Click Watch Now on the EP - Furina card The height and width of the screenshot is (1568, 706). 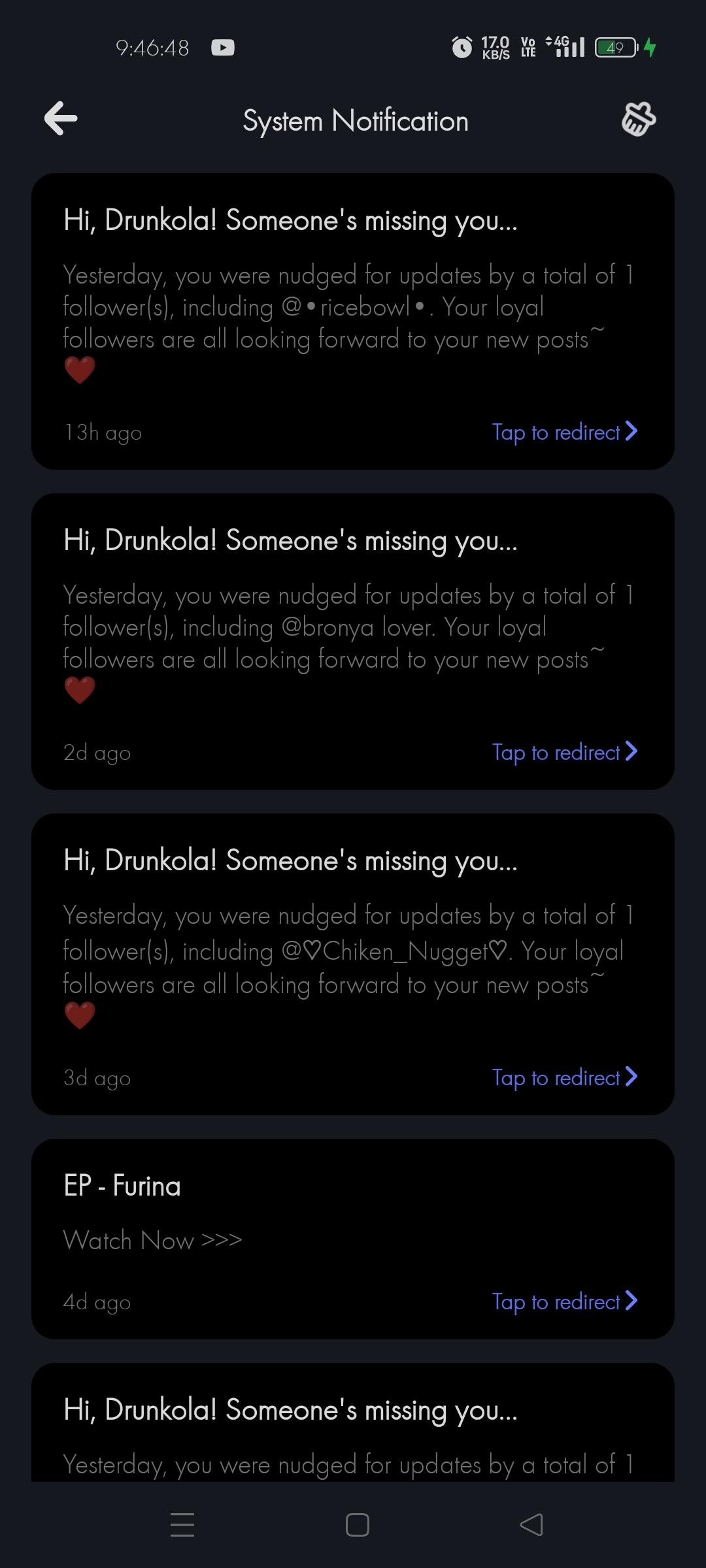[x=152, y=1239]
